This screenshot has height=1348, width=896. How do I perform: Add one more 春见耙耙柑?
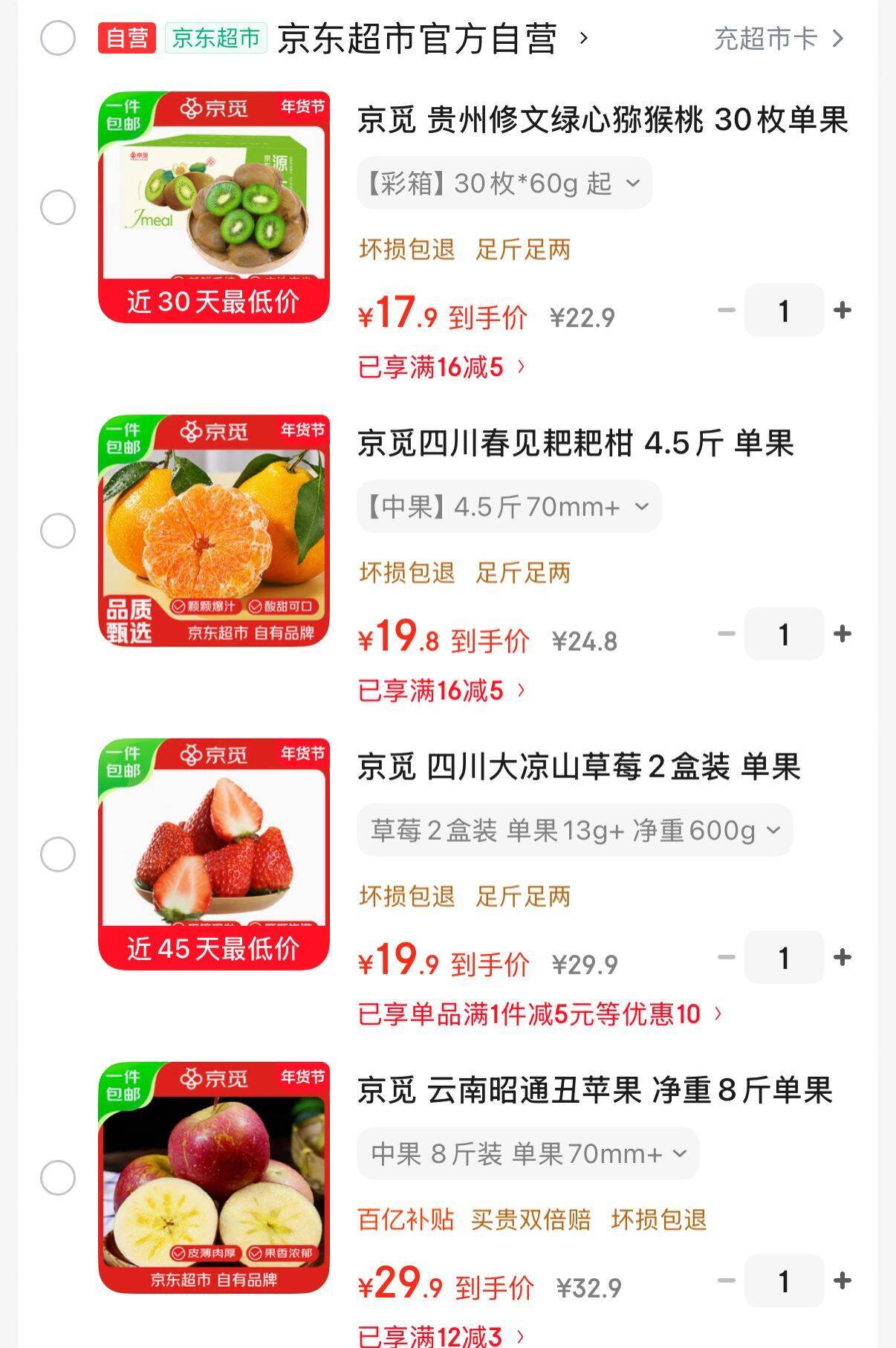(843, 634)
